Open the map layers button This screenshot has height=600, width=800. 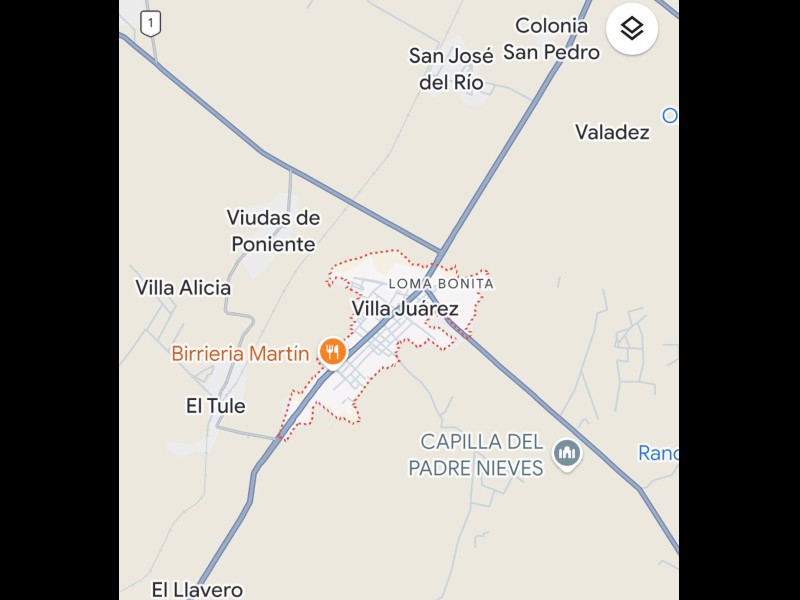pos(632,29)
